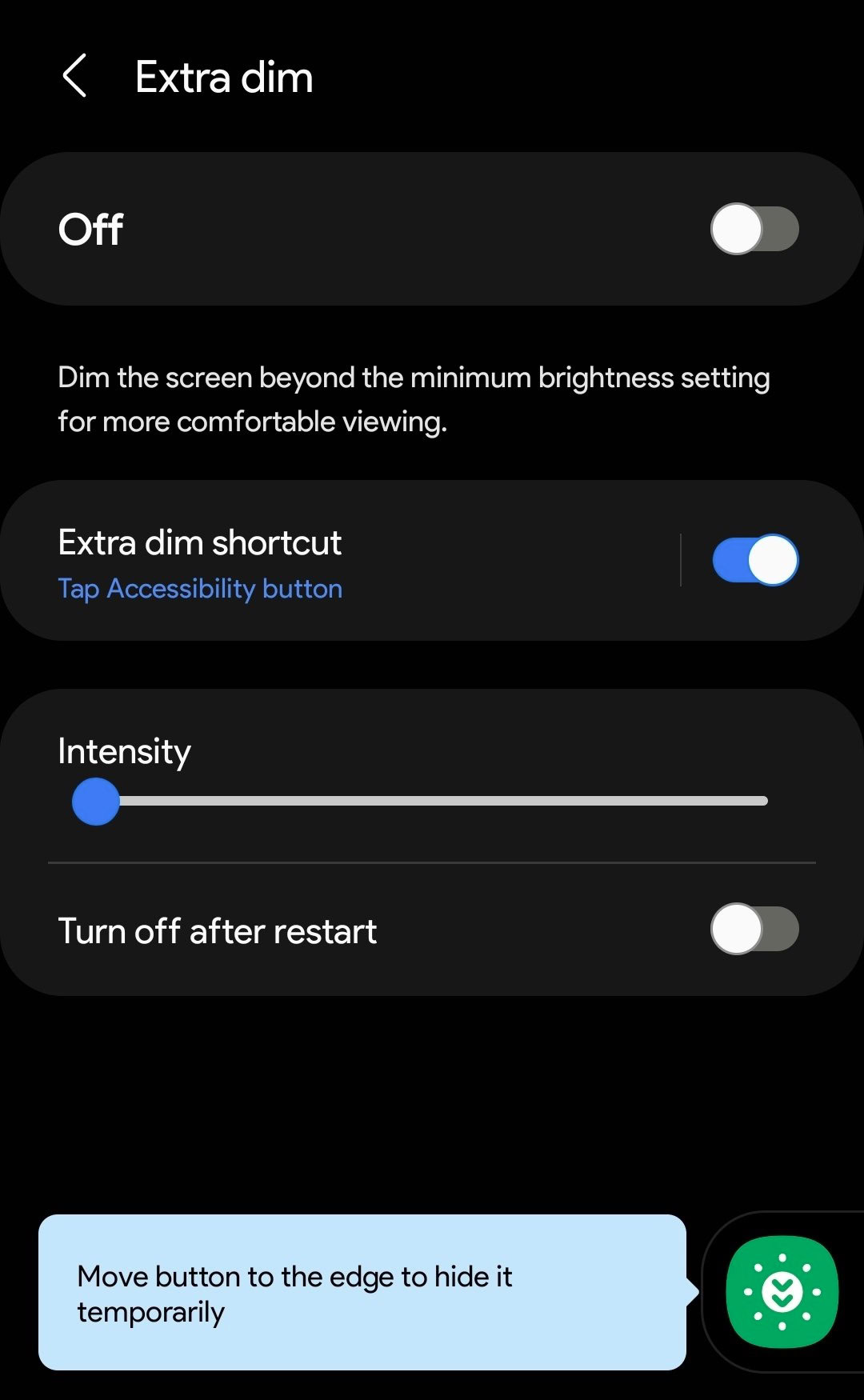Enable Turn off after restart

point(754,930)
